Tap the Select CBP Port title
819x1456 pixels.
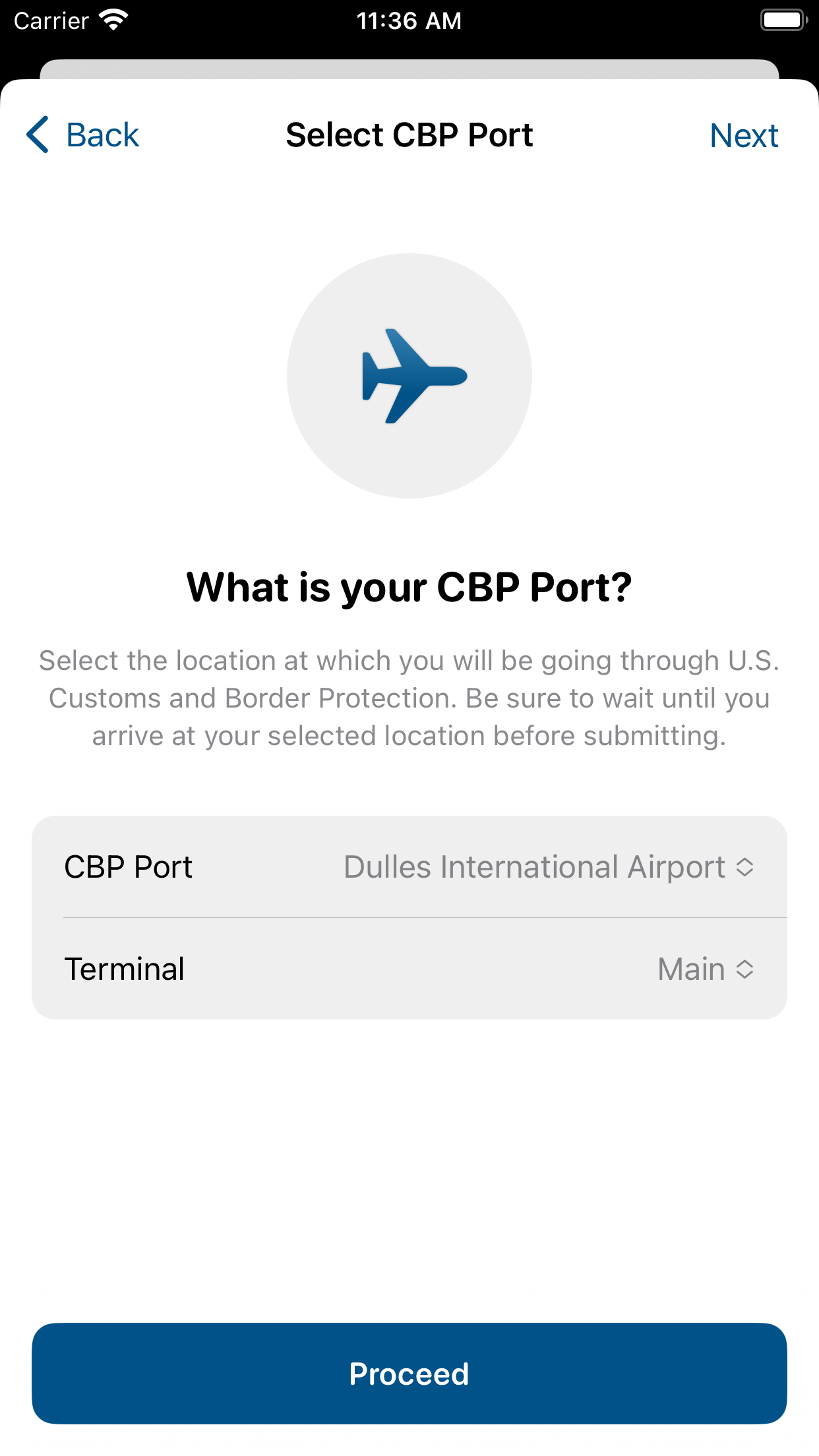pos(409,135)
